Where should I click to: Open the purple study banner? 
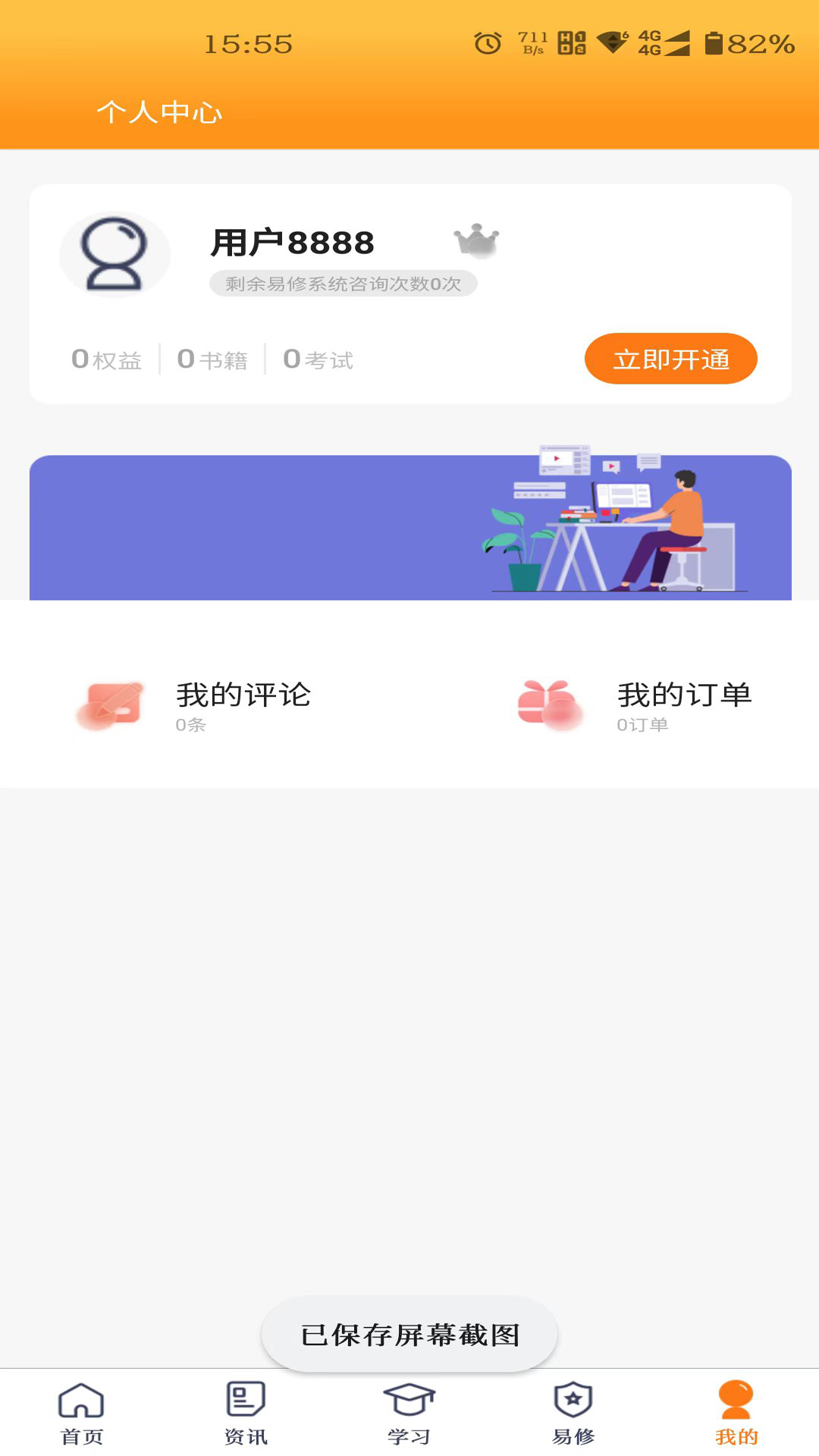pos(410,528)
